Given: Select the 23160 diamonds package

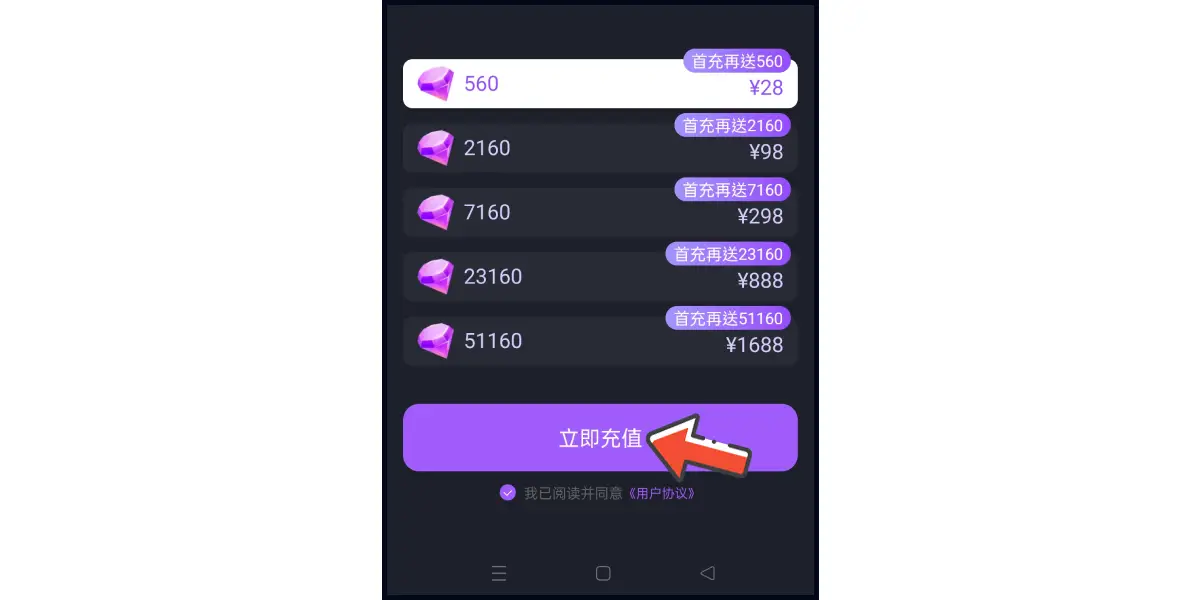Looking at the screenshot, I should tap(600, 276).
